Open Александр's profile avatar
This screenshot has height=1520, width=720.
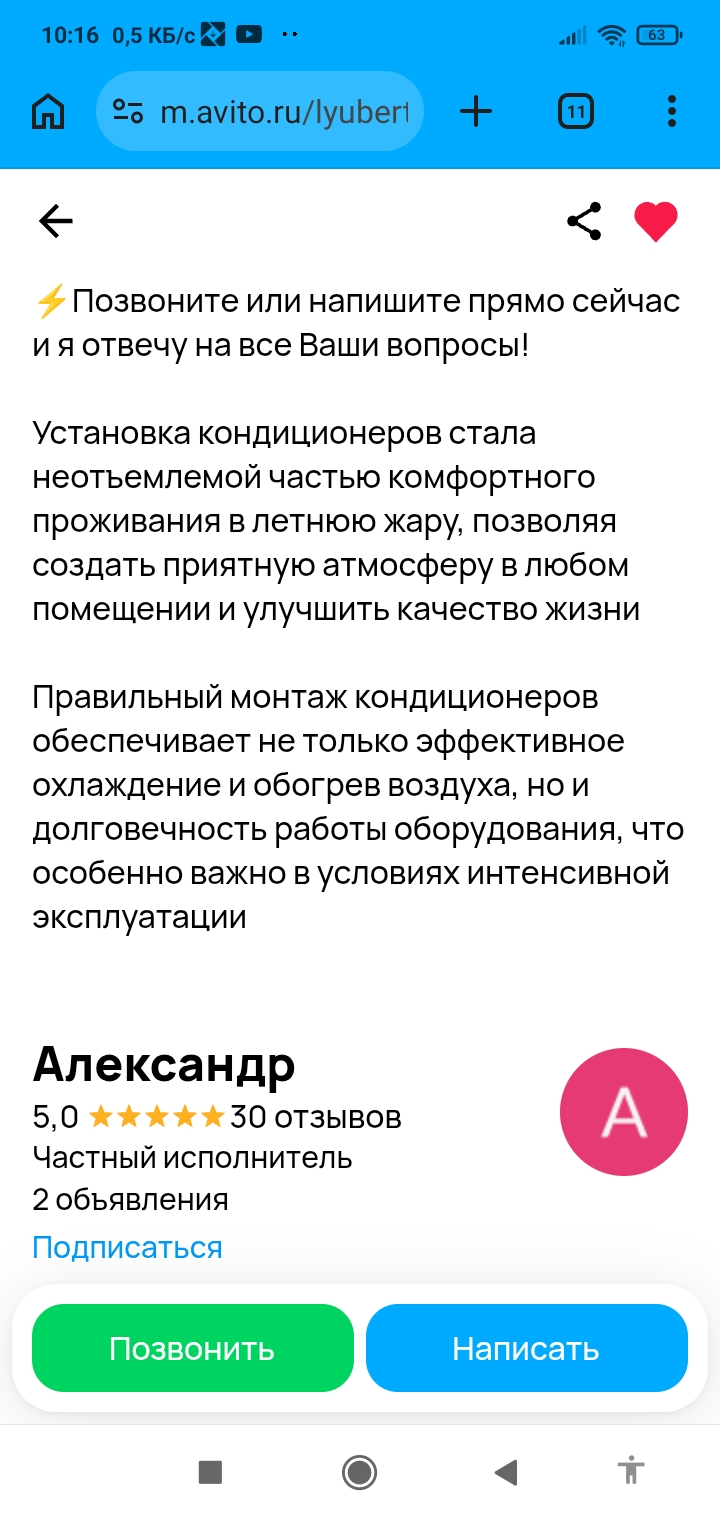click(x=624, y=1111)
